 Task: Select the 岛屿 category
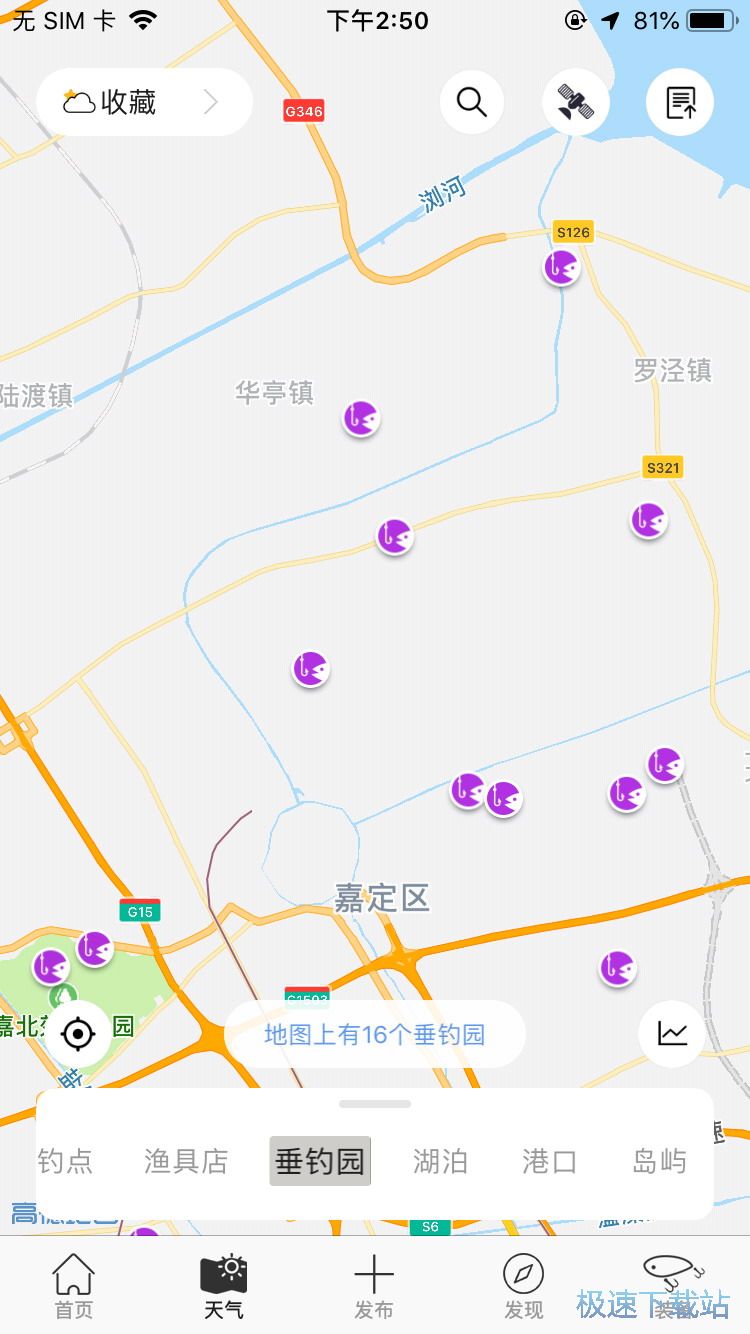tap(660, 1161)
